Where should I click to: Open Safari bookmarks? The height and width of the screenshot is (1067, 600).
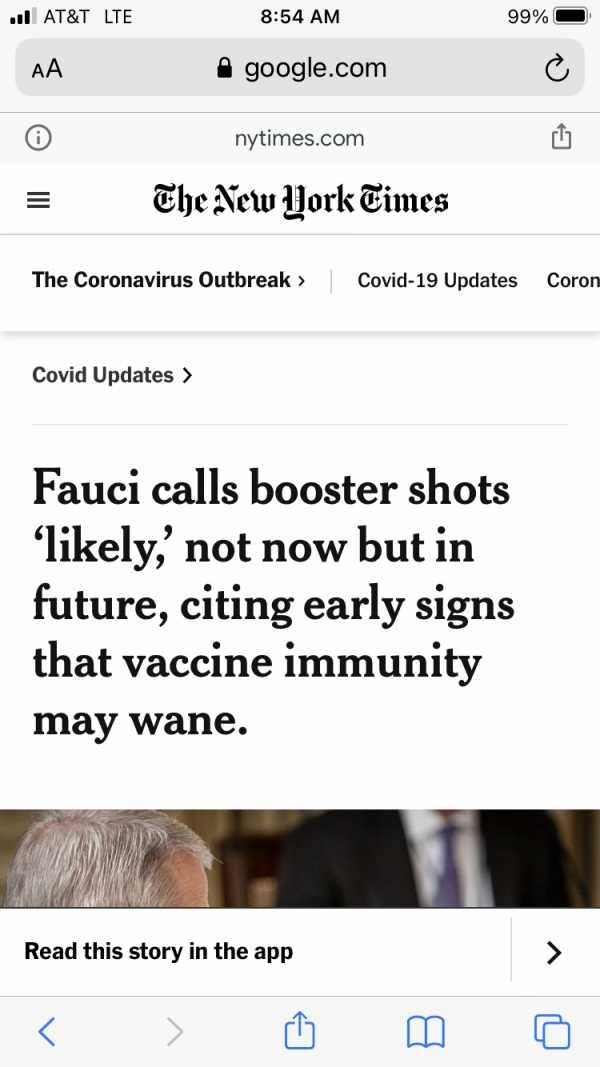tap(426, 1031)
